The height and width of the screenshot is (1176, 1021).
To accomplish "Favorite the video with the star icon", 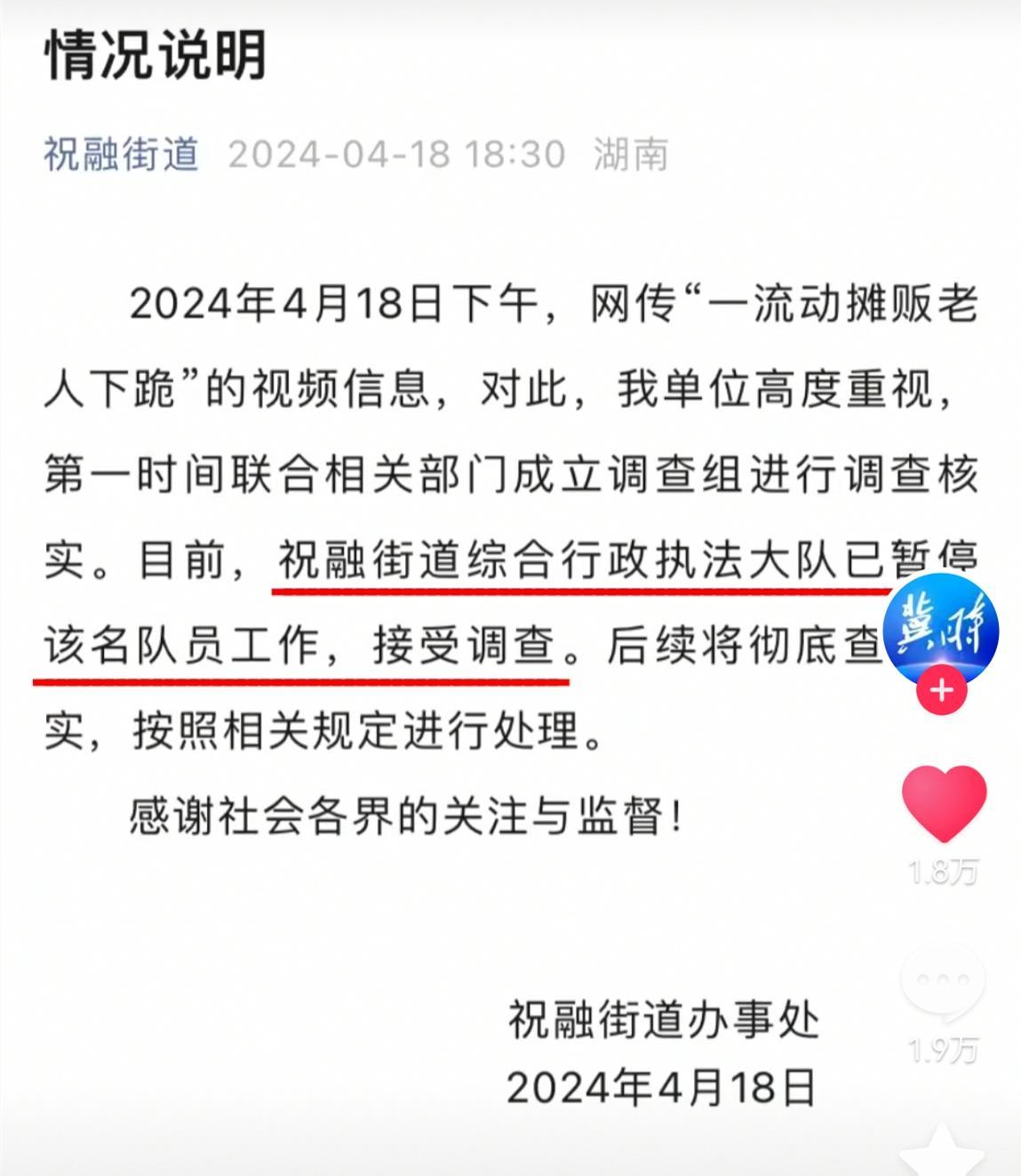I will [x=943, y=1153].
